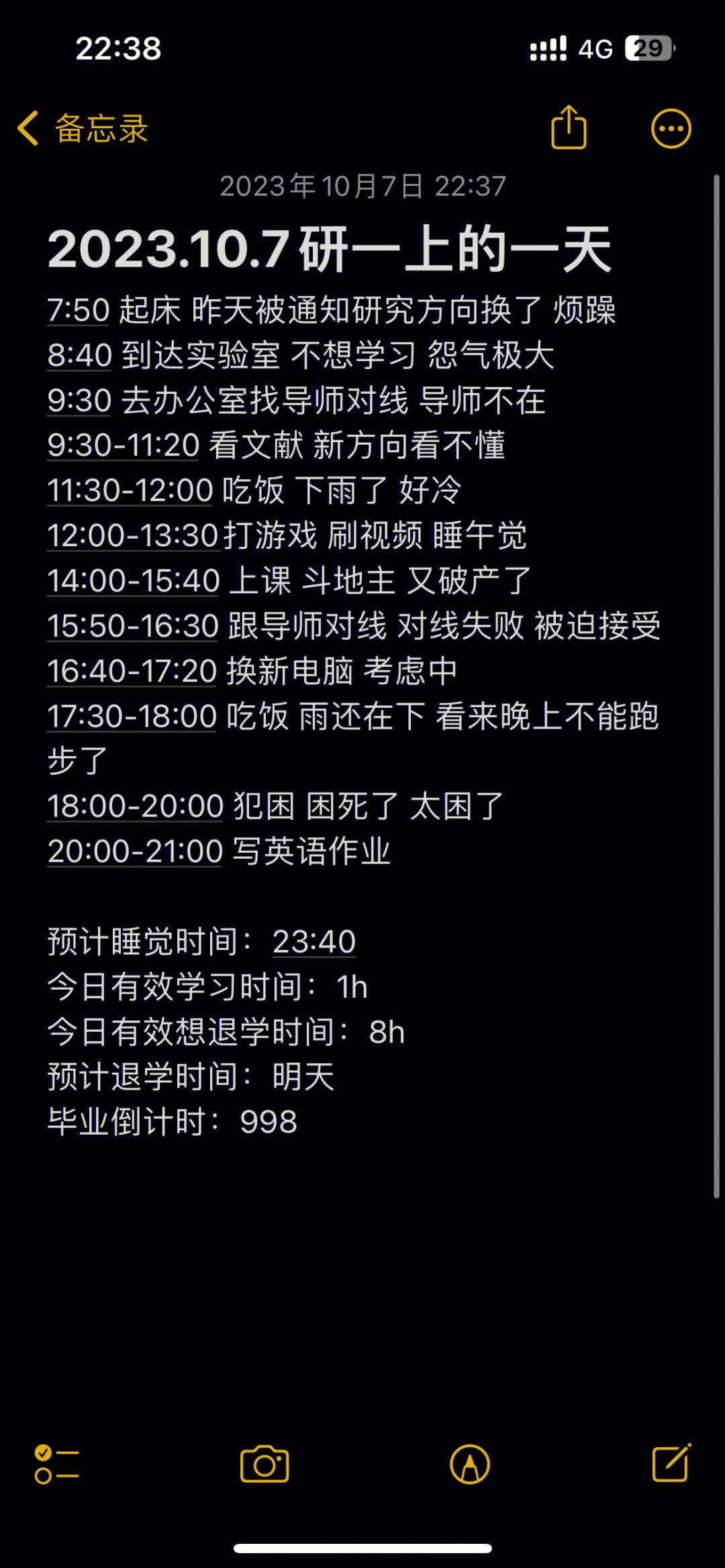Tap the 17:30-18:00 underlined time
Image resolution: width=725 pixels, height=1568 pixels.
click(x=132, y=717)
